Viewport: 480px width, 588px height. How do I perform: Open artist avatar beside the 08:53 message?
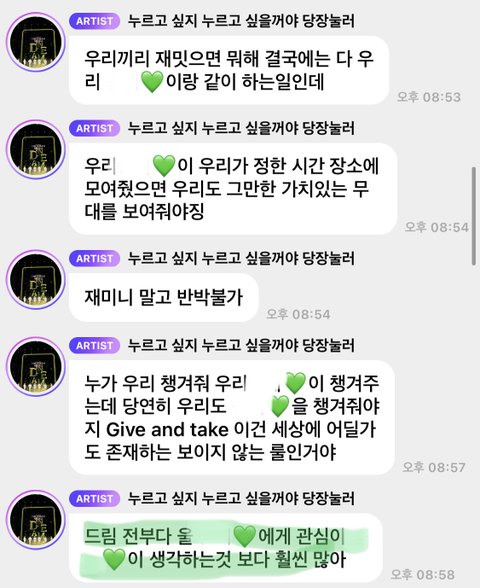(x=36, y=42)
